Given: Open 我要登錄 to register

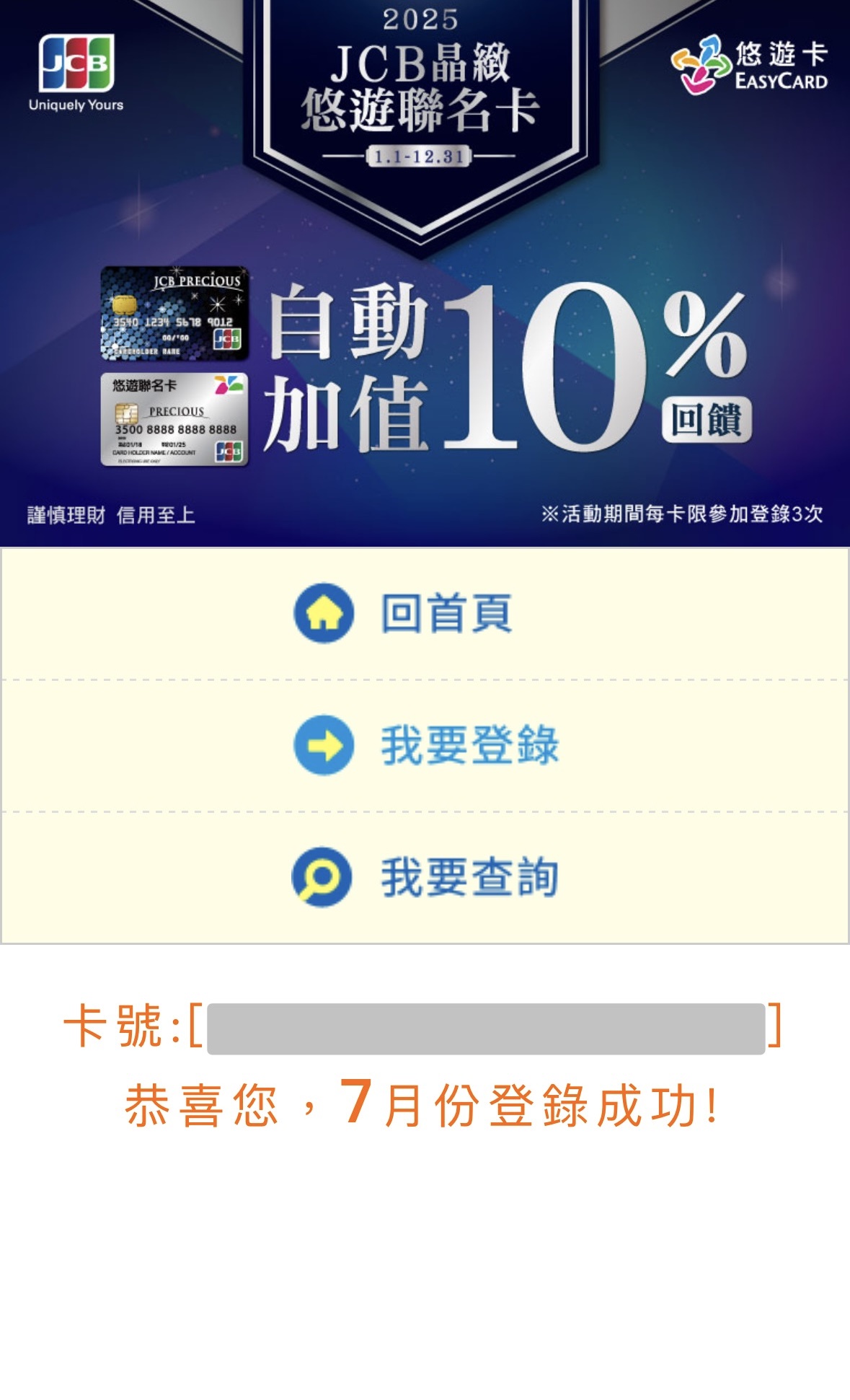Looking at the screenshot, I should click(x=425, y=745).
